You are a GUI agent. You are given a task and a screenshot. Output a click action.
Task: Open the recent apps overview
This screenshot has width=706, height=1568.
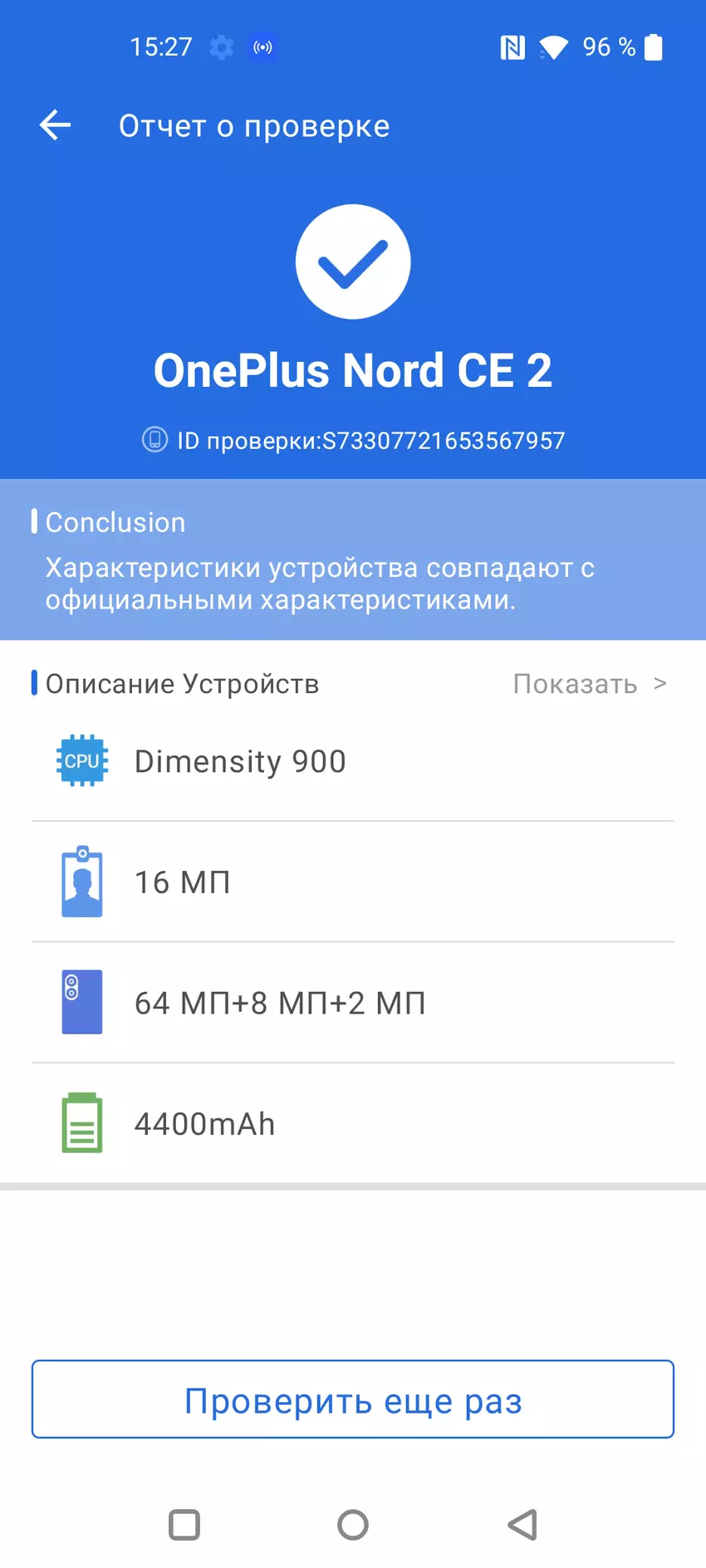pos(184,1525)
